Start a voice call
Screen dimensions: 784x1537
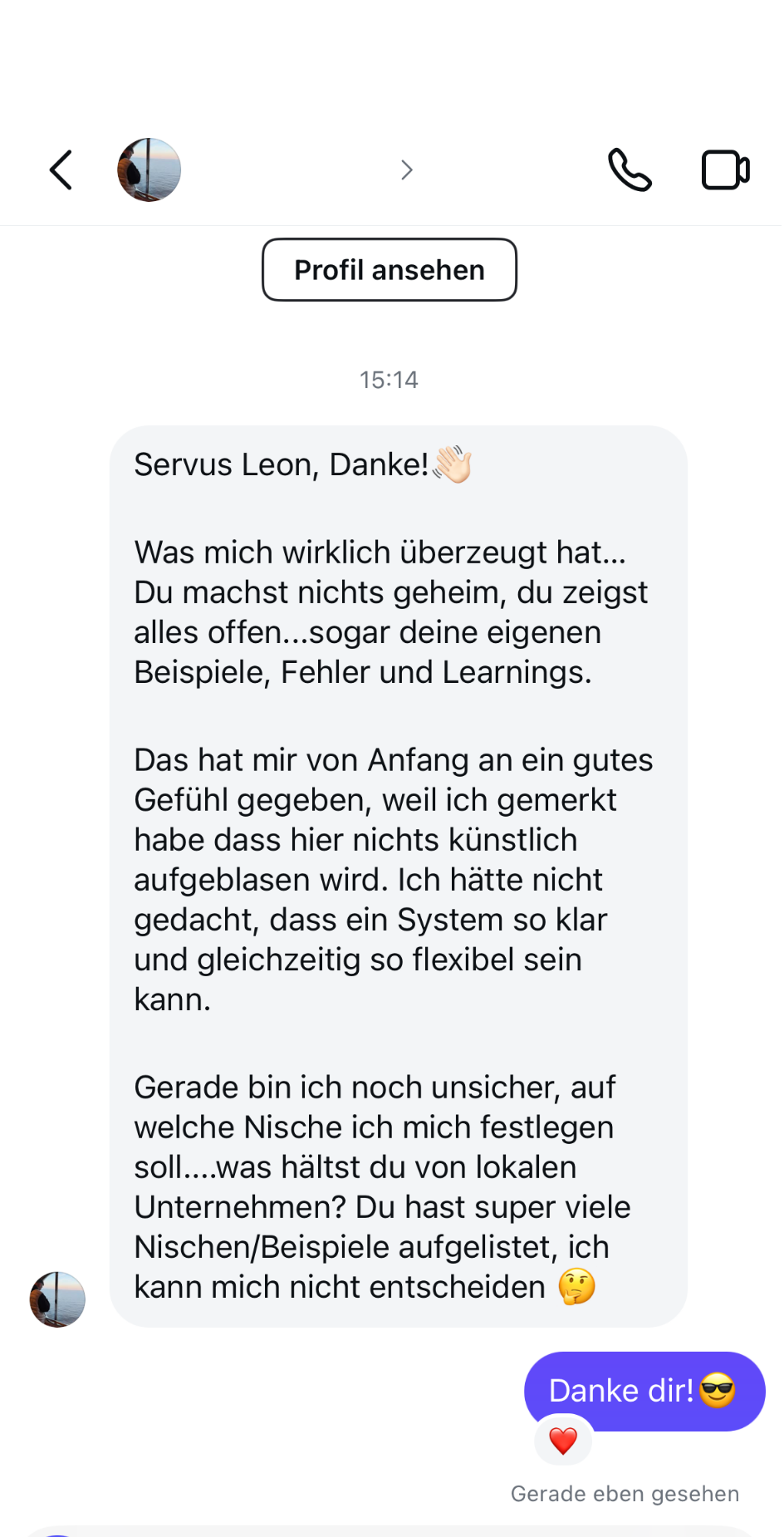(x=630, y=170)
